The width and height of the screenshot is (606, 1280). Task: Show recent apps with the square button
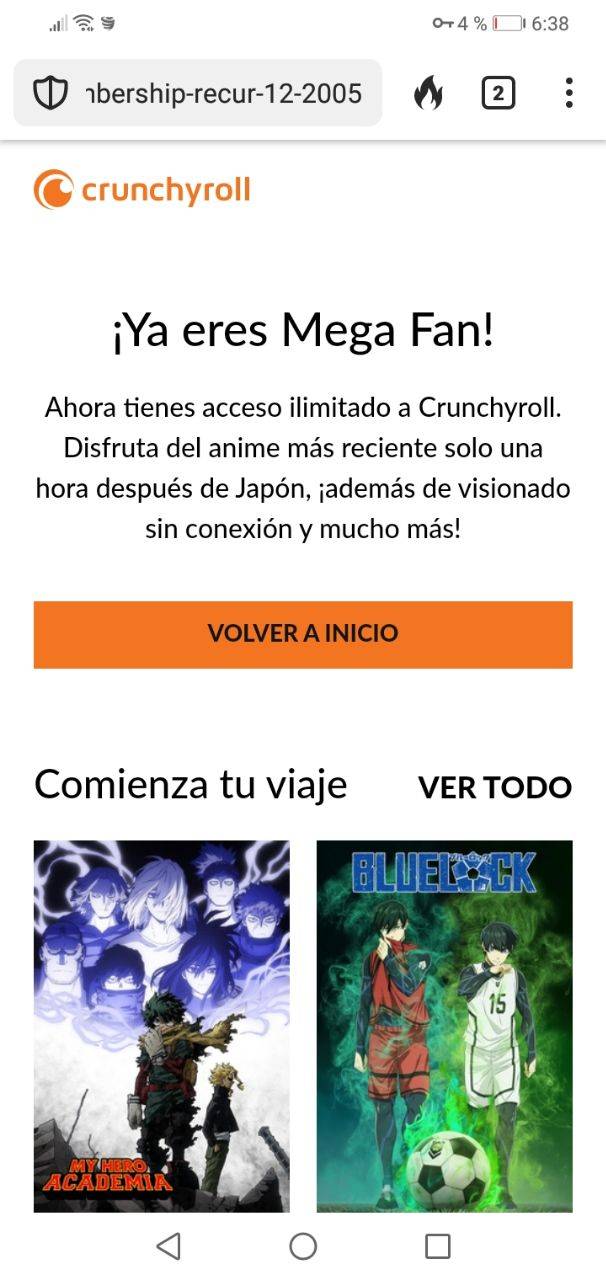pos(437,1246)
